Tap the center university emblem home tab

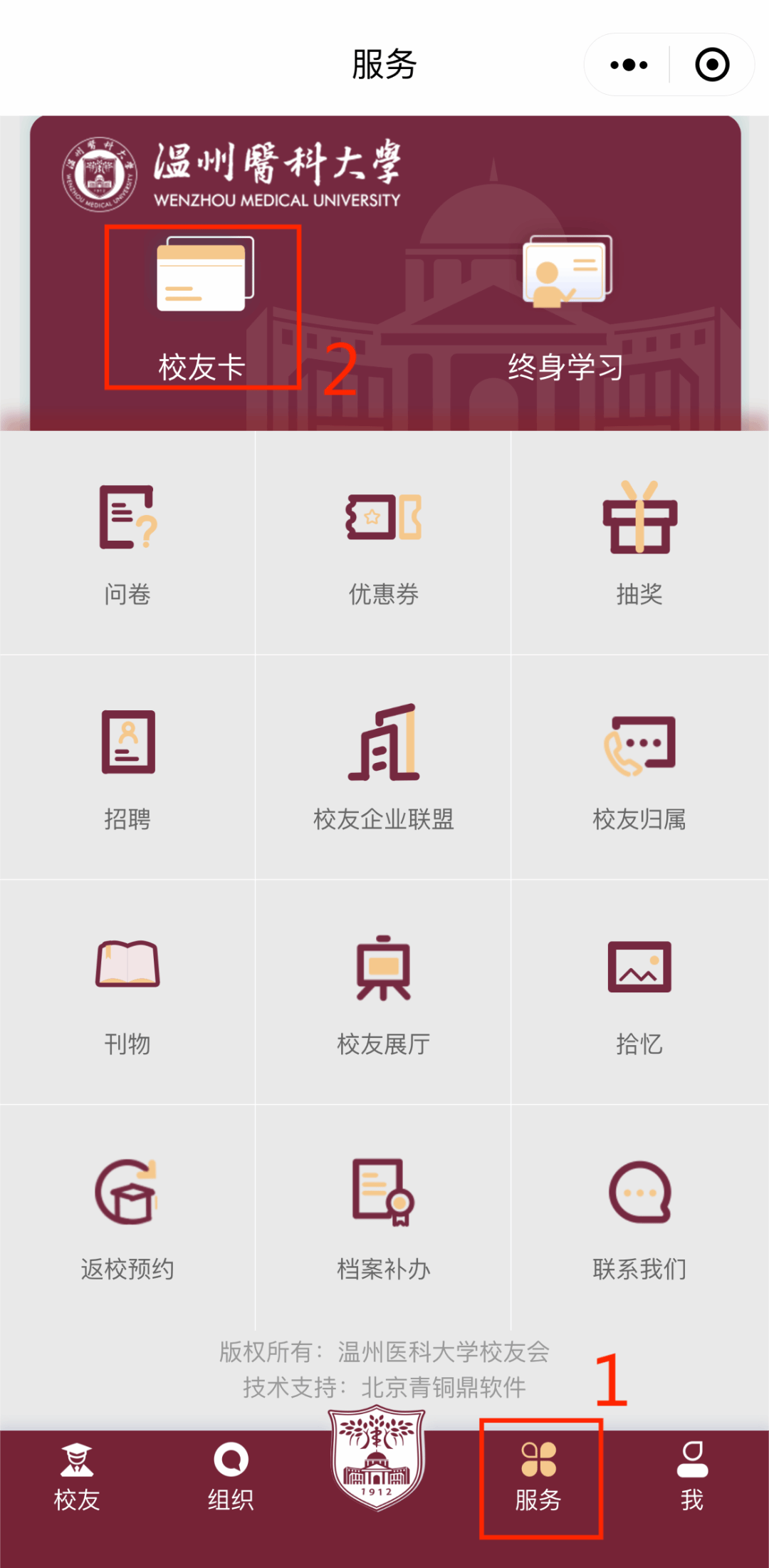pyautogui.click(x=377, y=1460)
